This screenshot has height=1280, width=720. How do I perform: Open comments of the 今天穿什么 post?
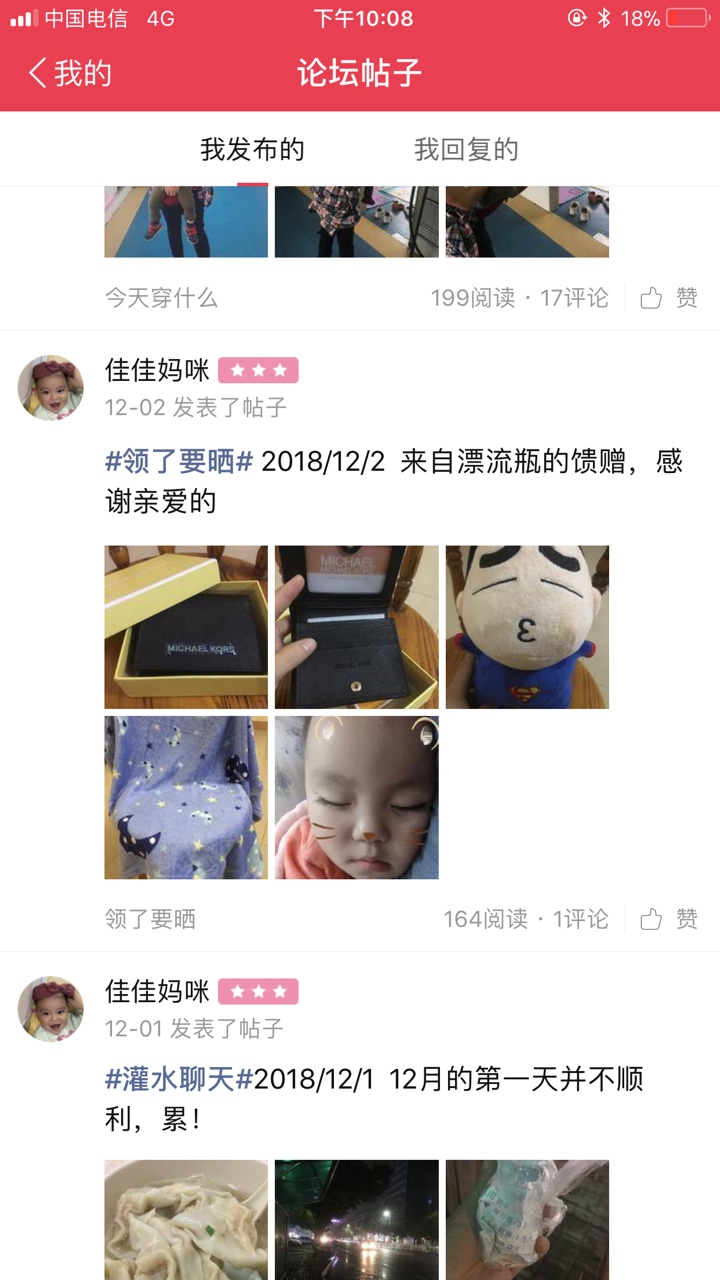tap(574, 298)
